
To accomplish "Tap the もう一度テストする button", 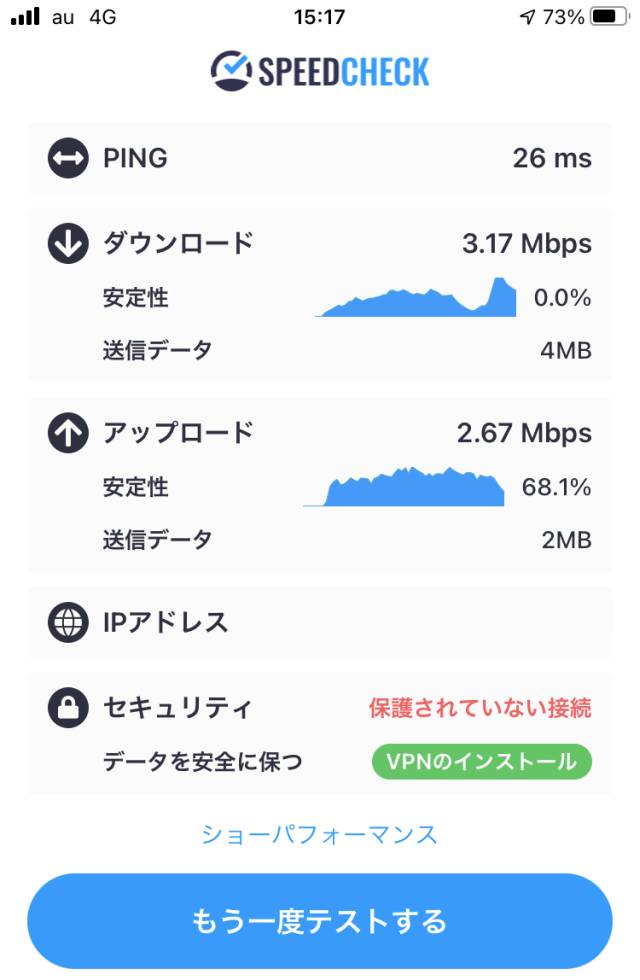I will (x=319, y=921).
